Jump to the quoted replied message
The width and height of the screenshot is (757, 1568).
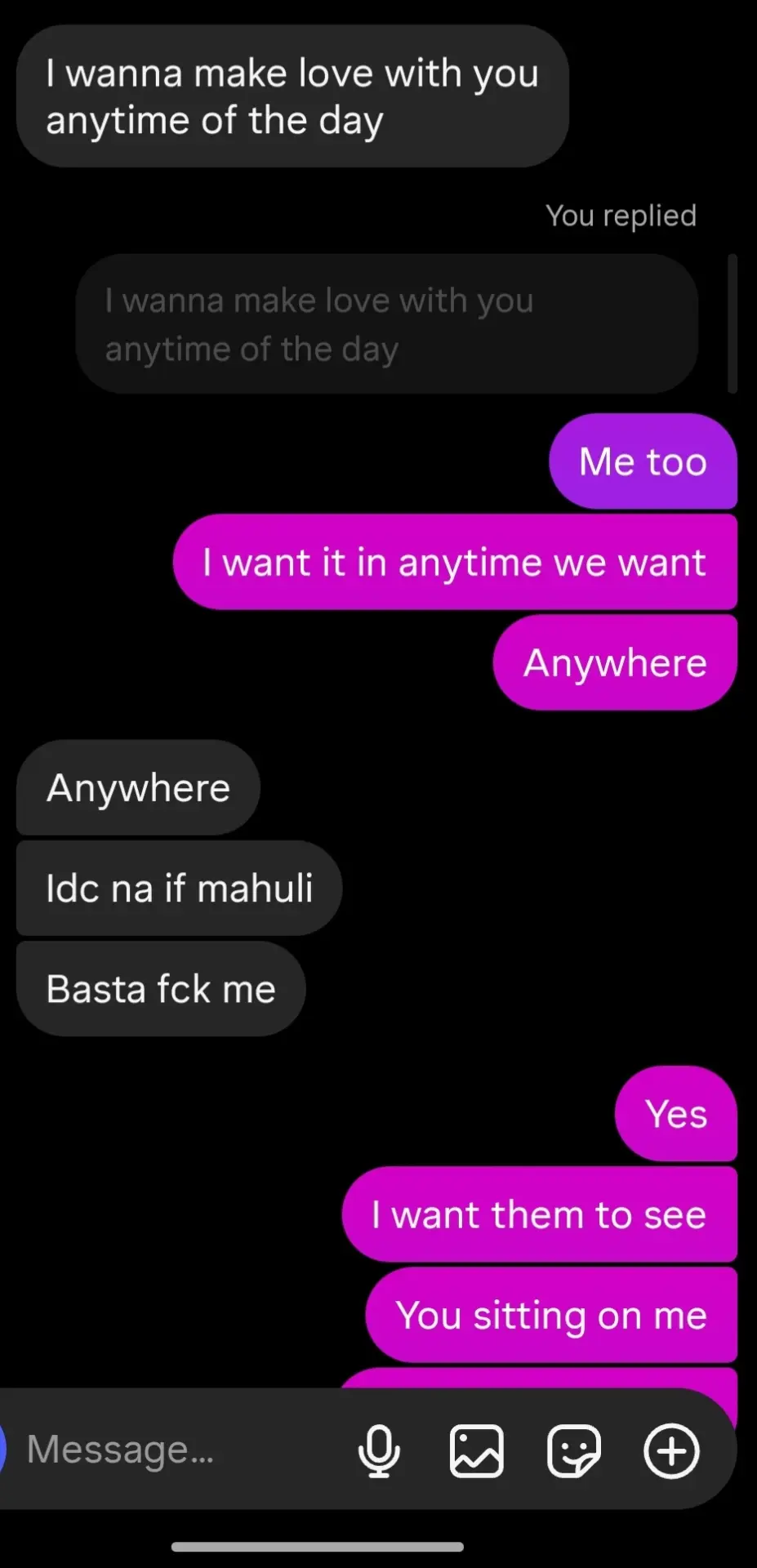pos(387,324)
